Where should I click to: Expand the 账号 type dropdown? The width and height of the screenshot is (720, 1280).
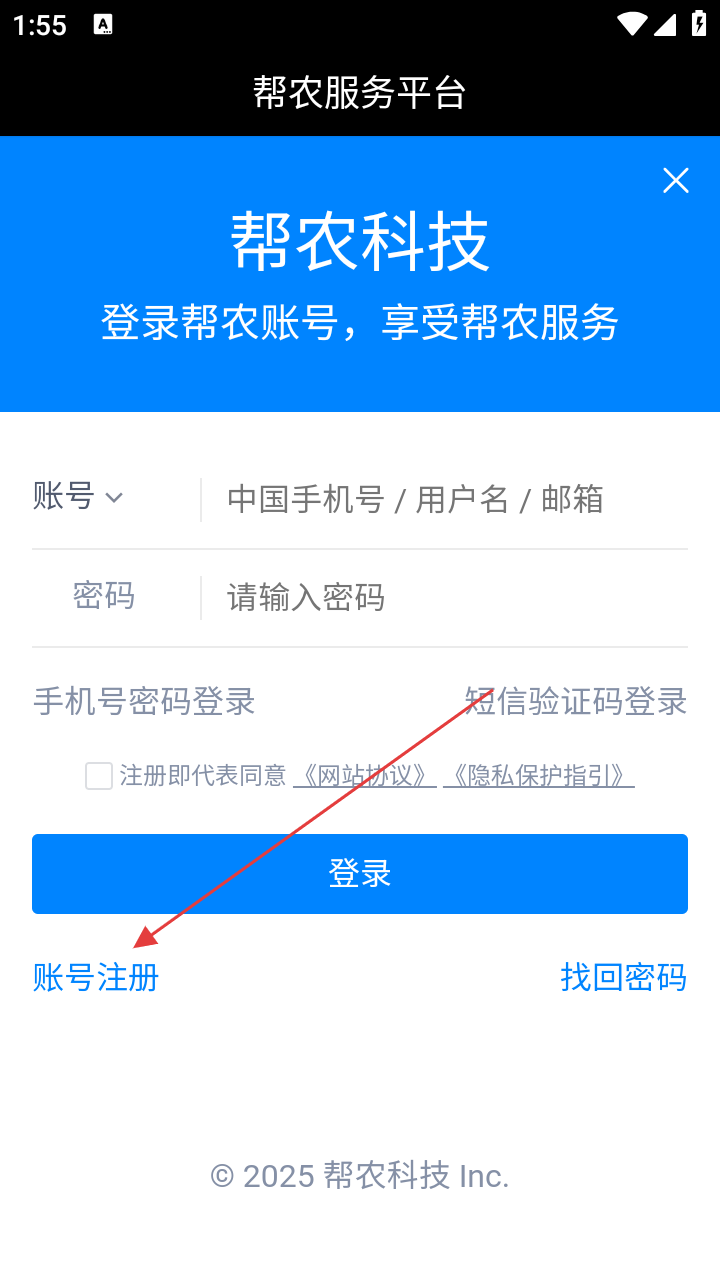coord(78,497)
